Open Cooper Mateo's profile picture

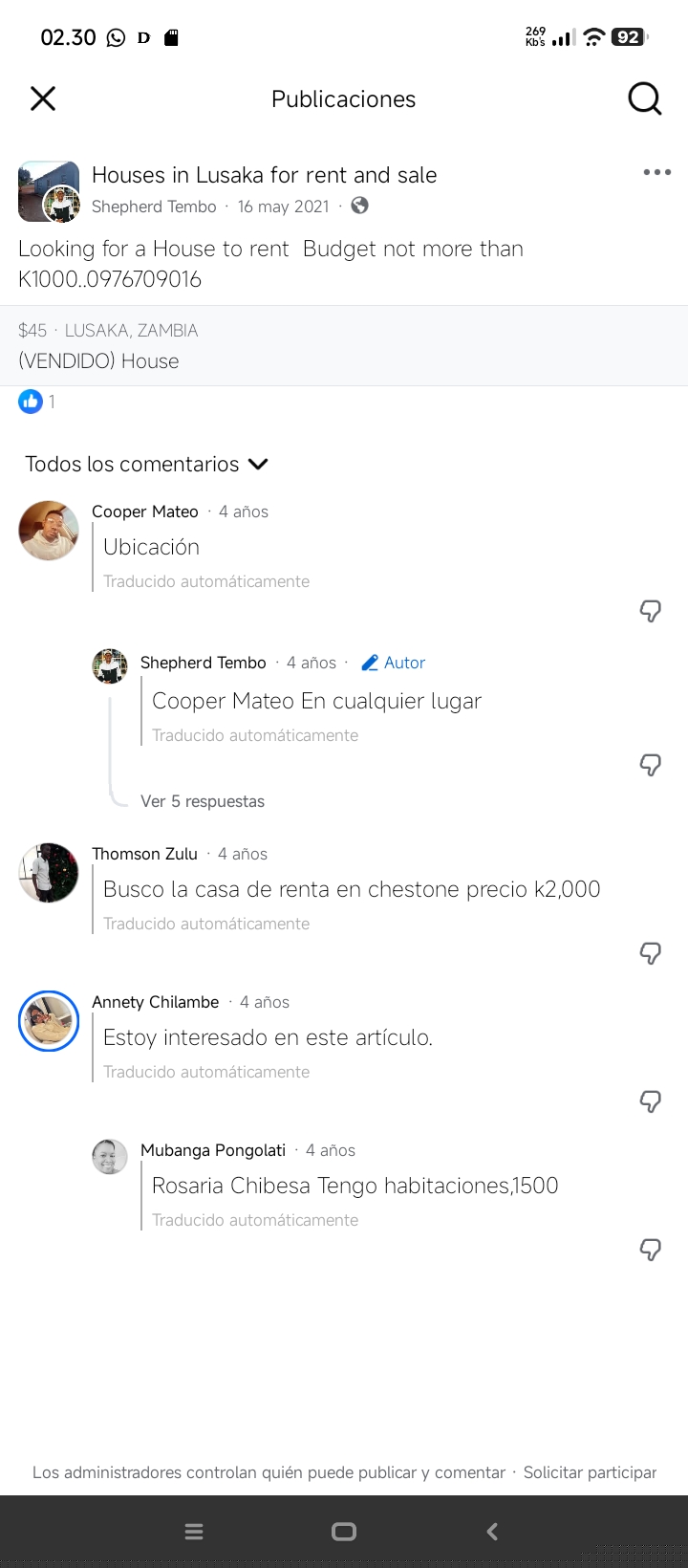click(x=49, y=530)
